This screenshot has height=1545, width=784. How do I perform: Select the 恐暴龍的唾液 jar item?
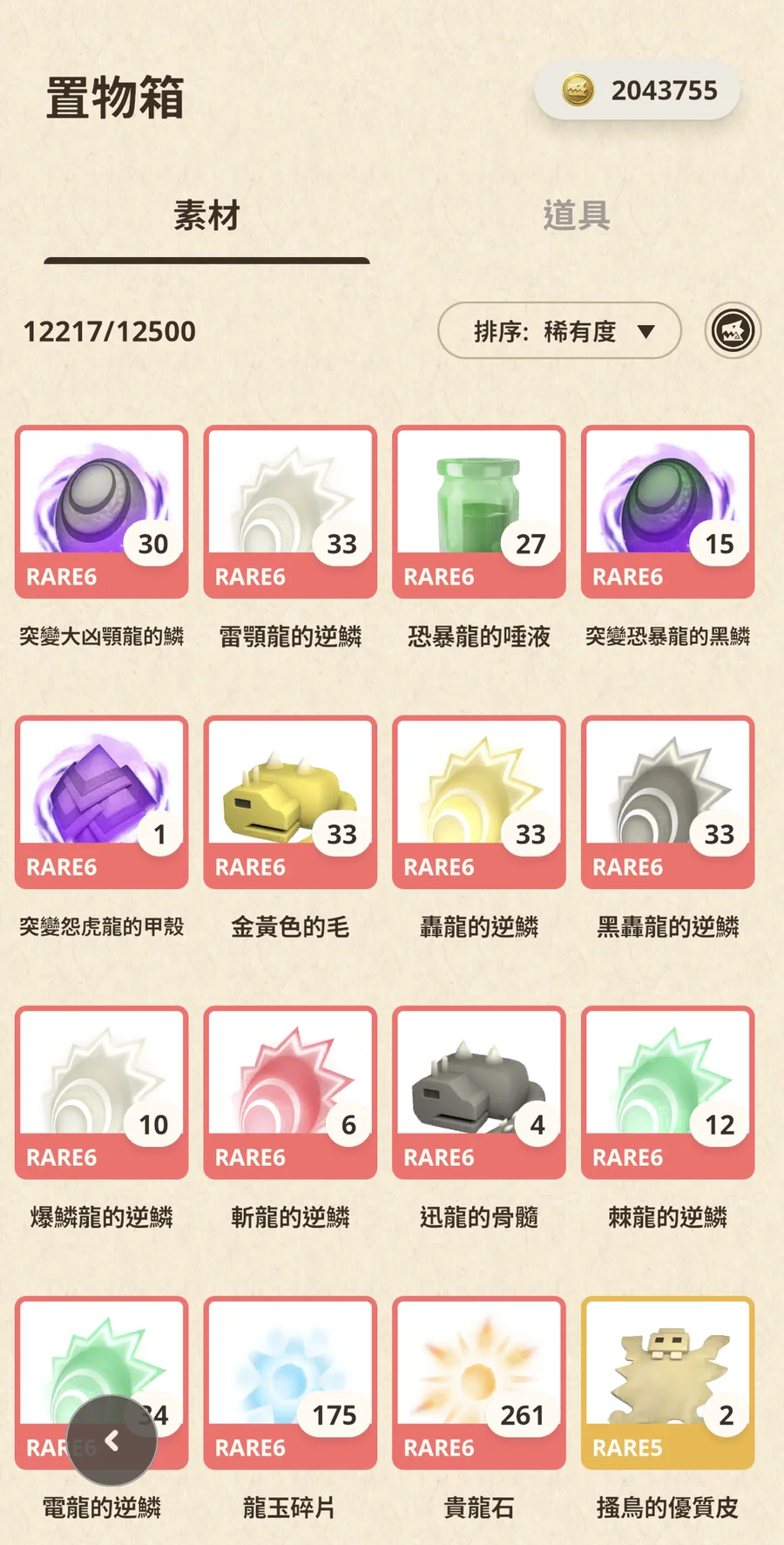coord(478,509)
